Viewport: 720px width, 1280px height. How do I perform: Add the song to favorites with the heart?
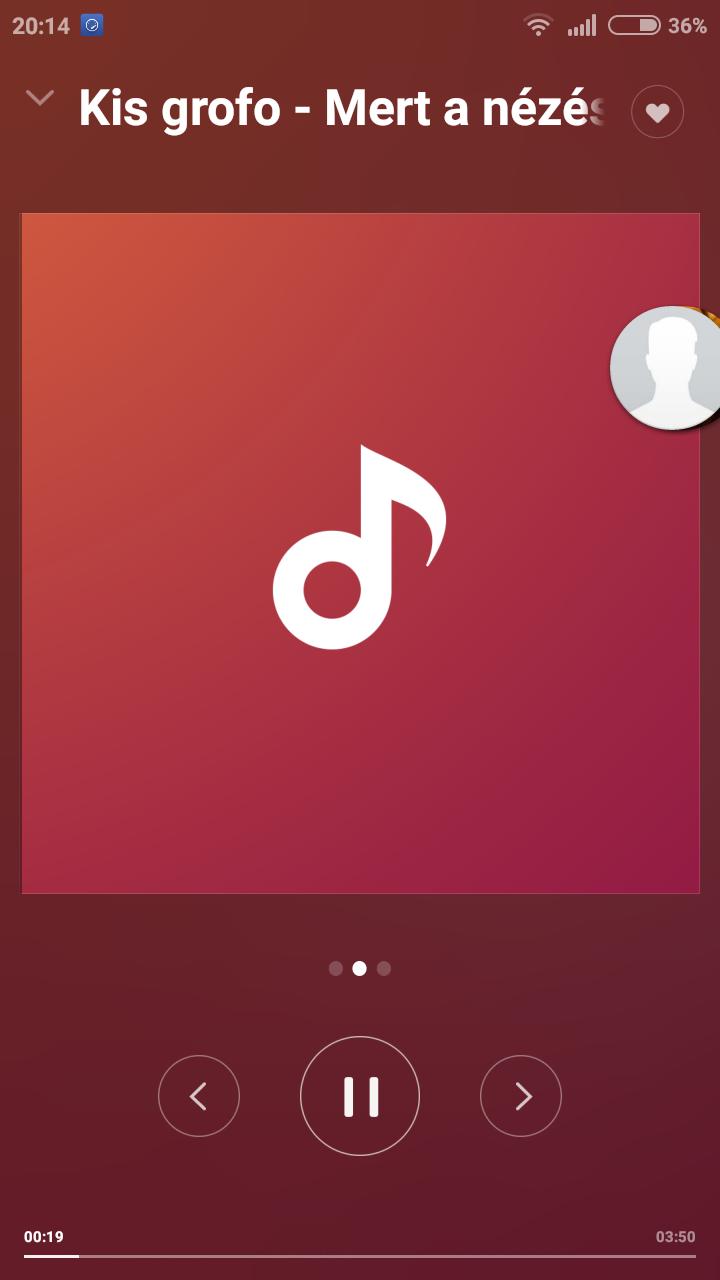pos(657,113)
